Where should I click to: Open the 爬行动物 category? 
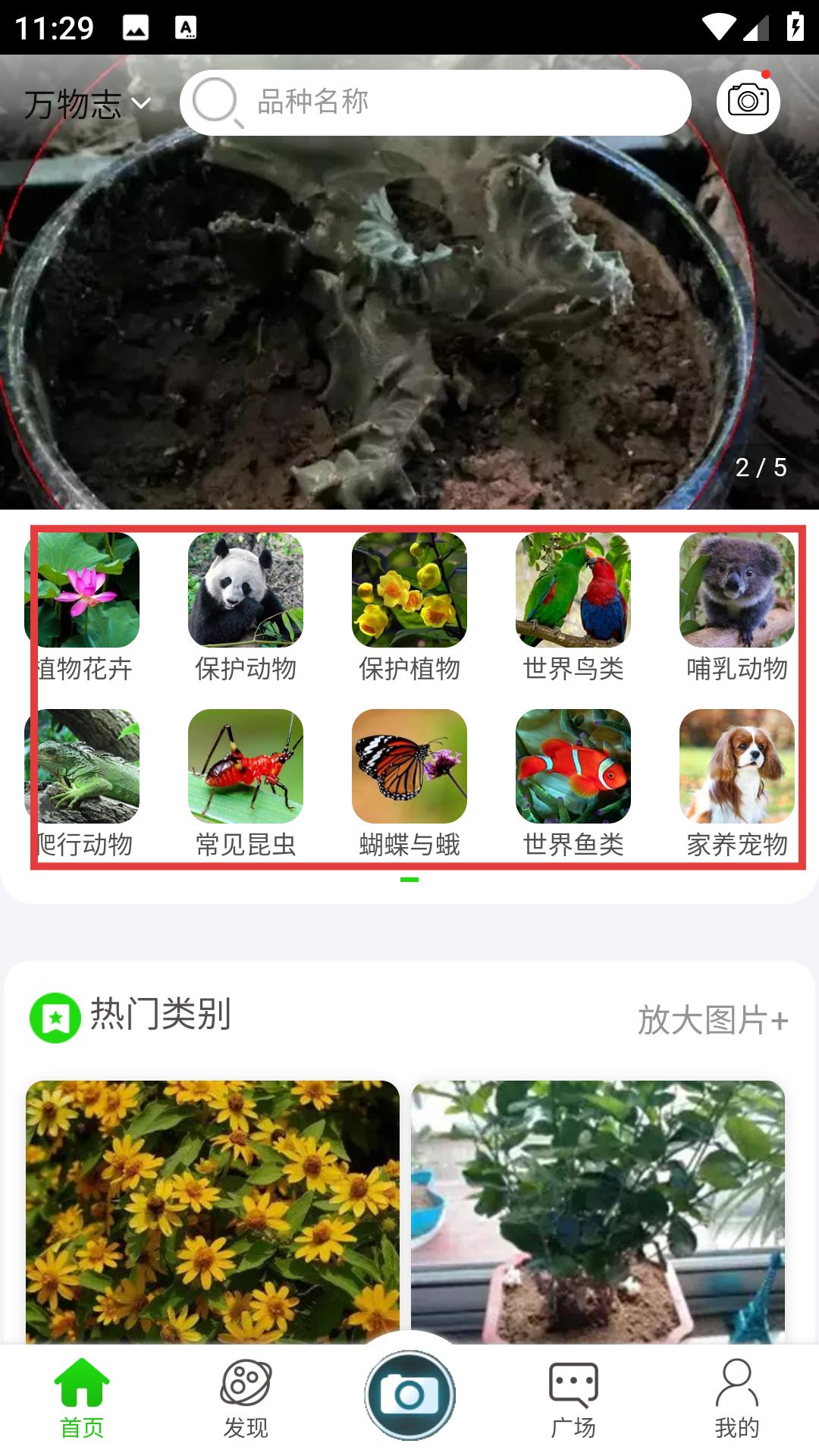tap(83, 783)
